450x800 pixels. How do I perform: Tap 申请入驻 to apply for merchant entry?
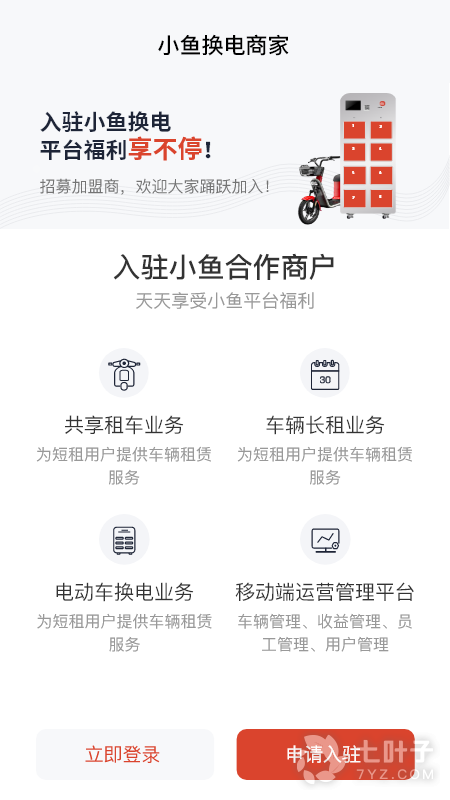(326, 754)
